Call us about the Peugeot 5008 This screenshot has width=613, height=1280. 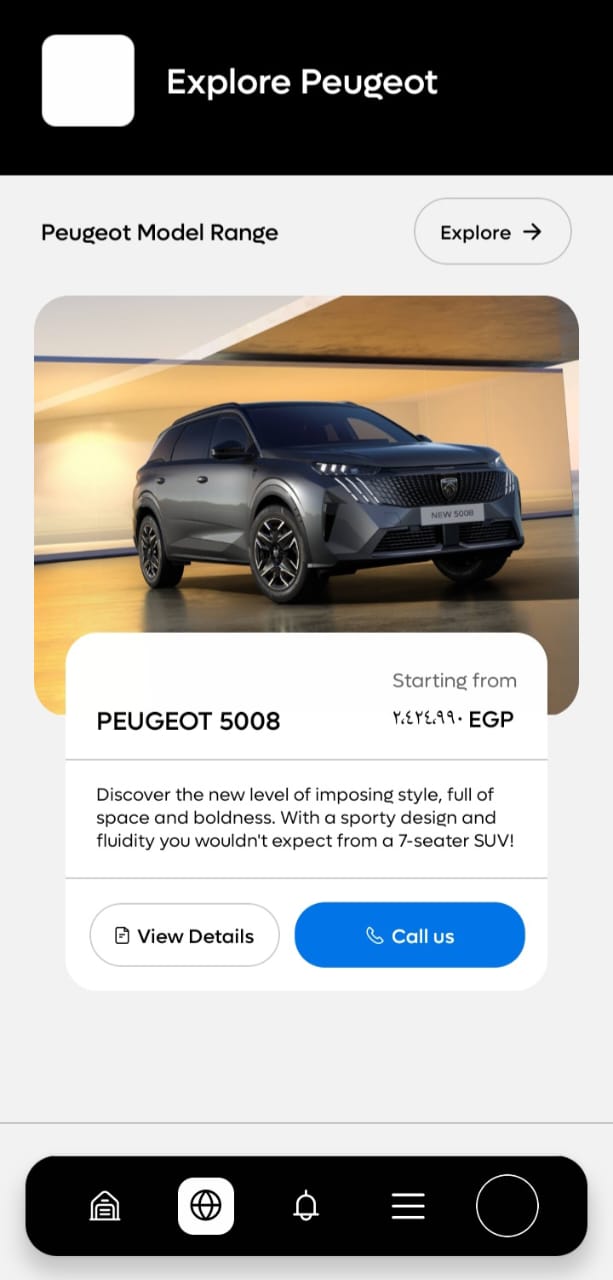(409, 936)
